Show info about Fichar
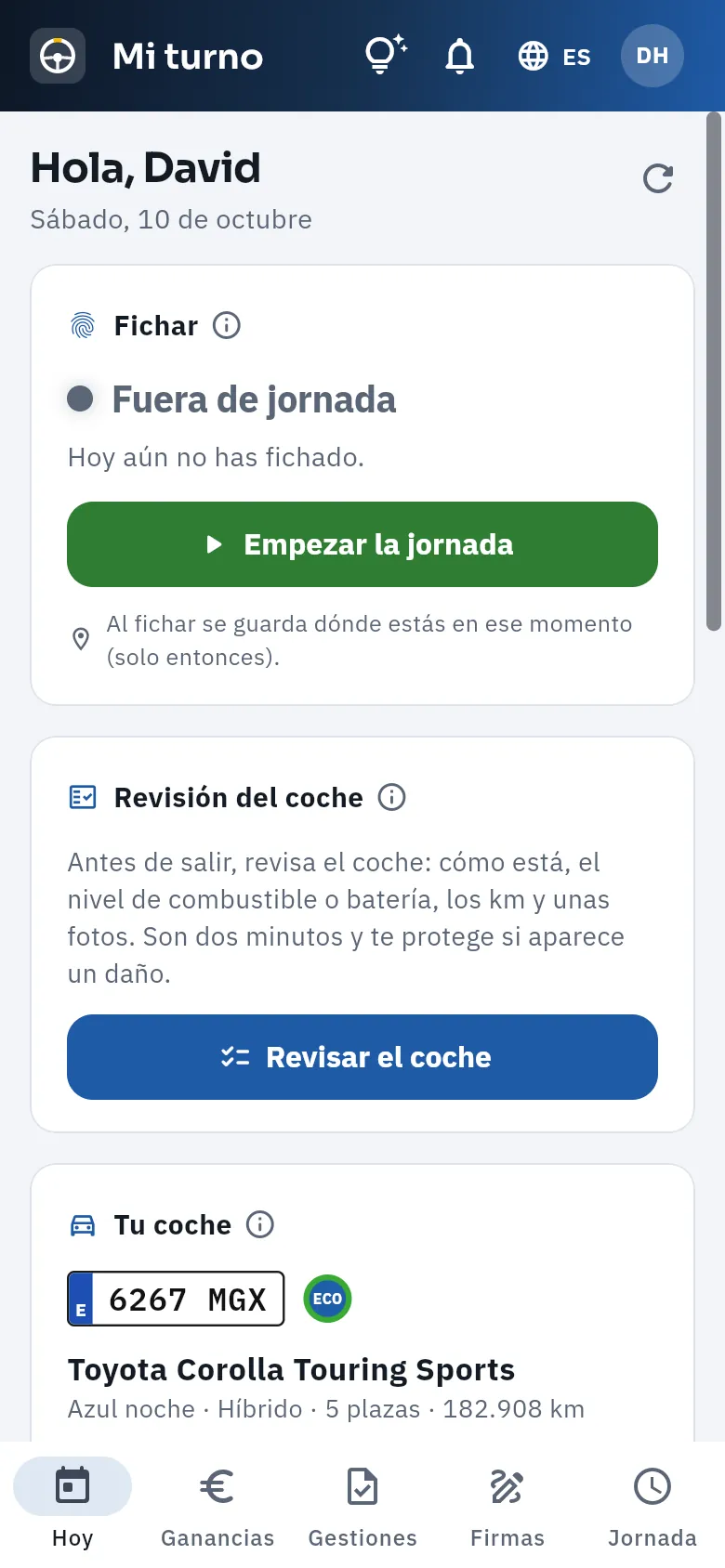Viewport: 725px width, 1568px height. [227, 325]
